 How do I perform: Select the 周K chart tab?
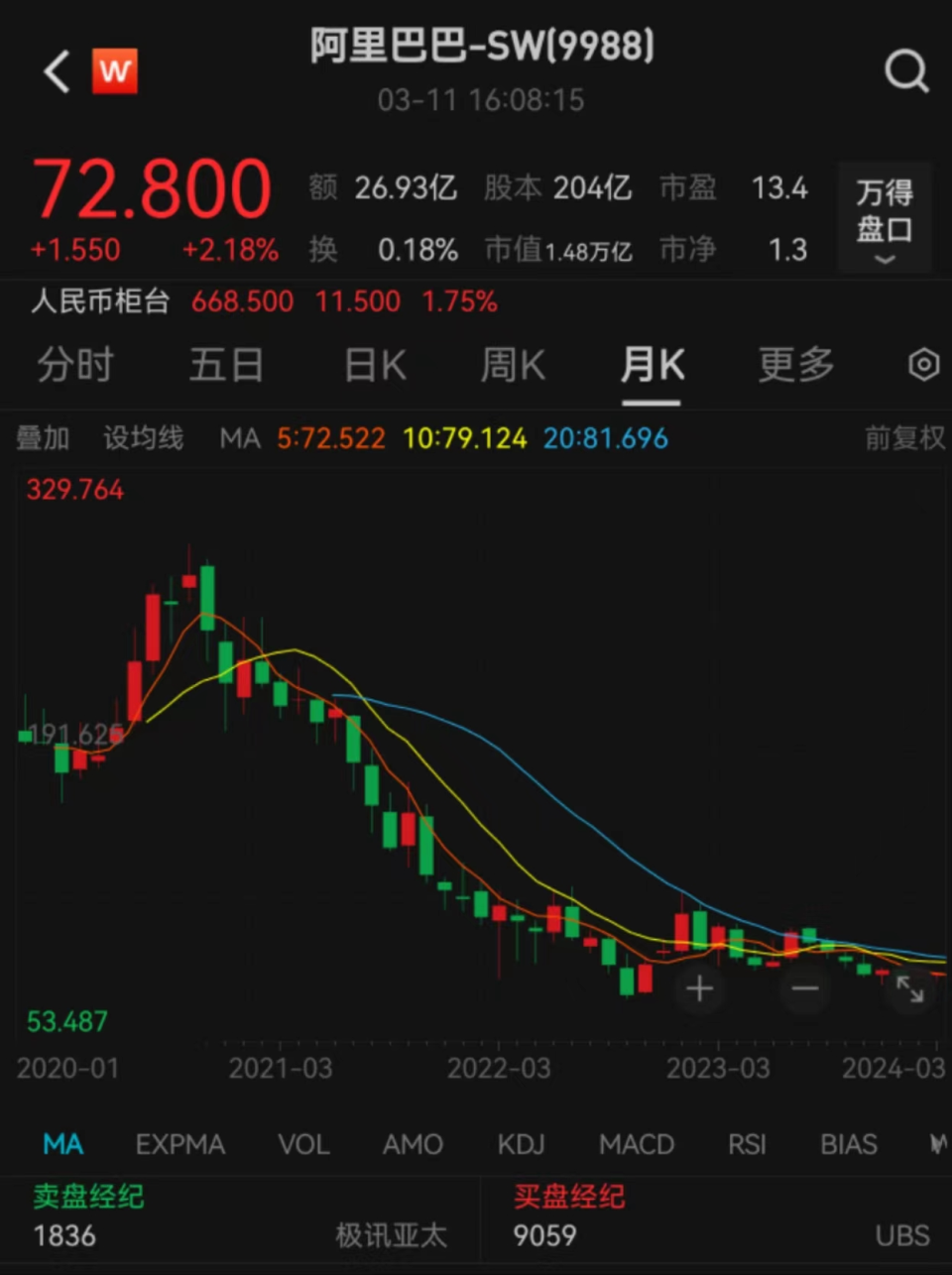point(513,365)
